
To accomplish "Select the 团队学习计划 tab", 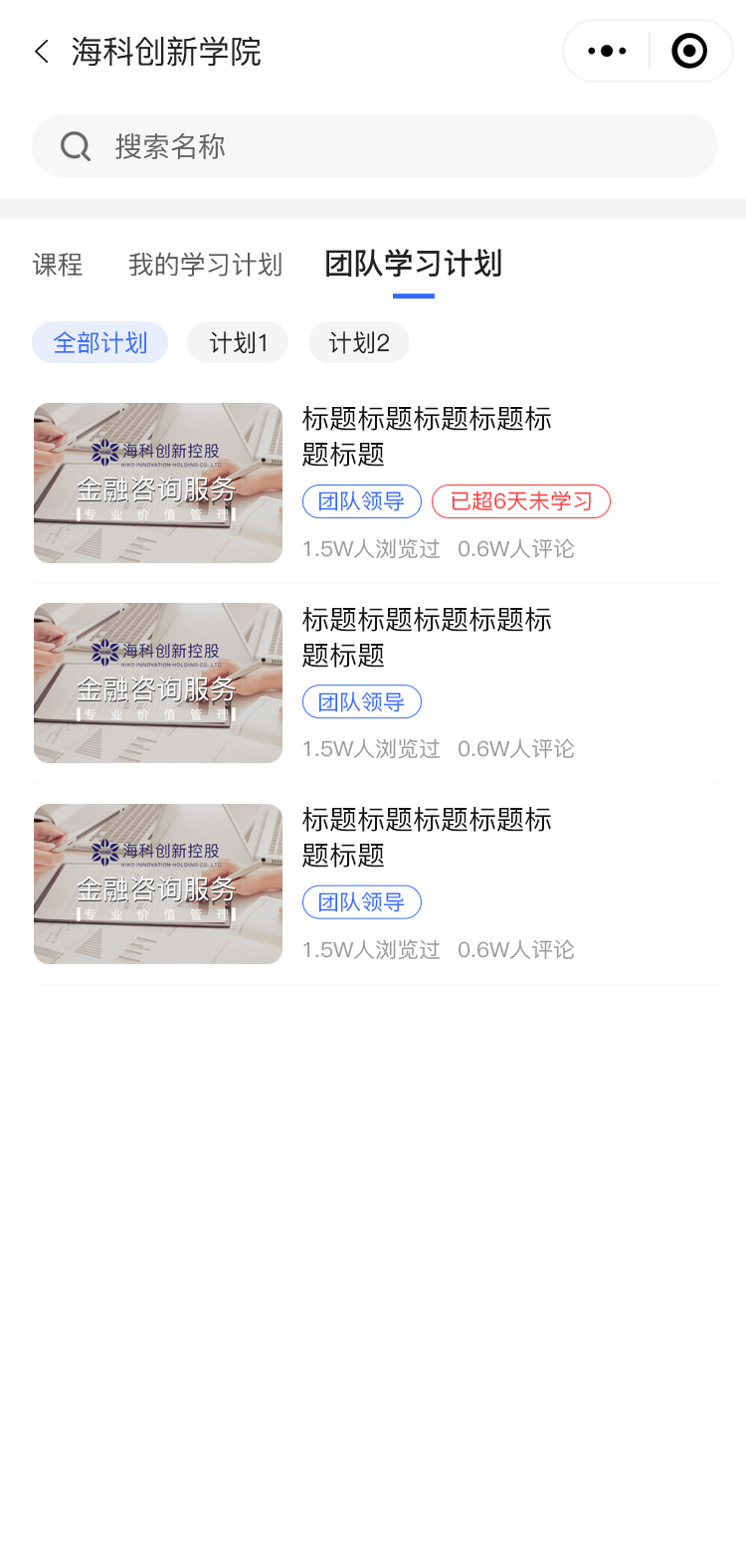I will click(x=414, y=265).
